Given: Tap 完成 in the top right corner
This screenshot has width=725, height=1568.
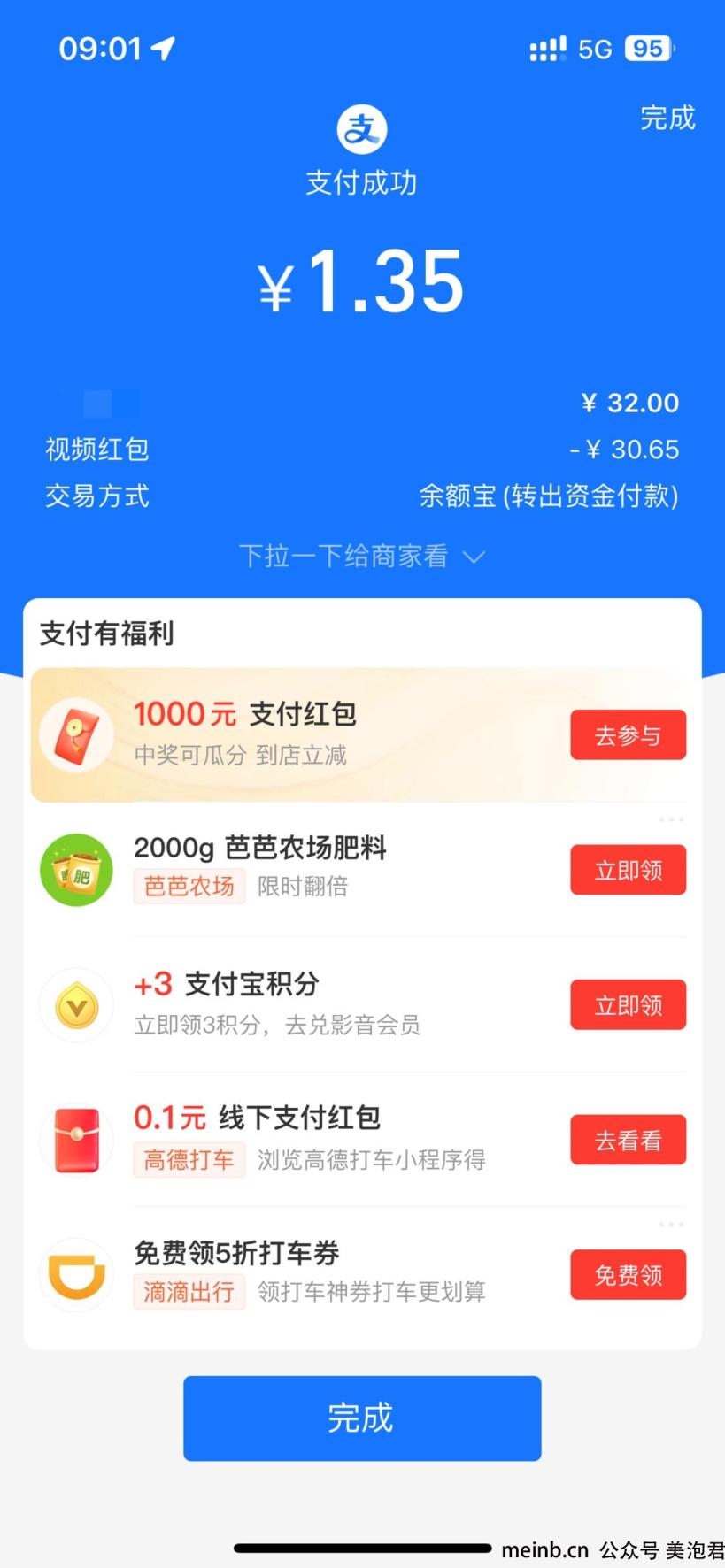Looking at the screenshot, I should point(667,118).
